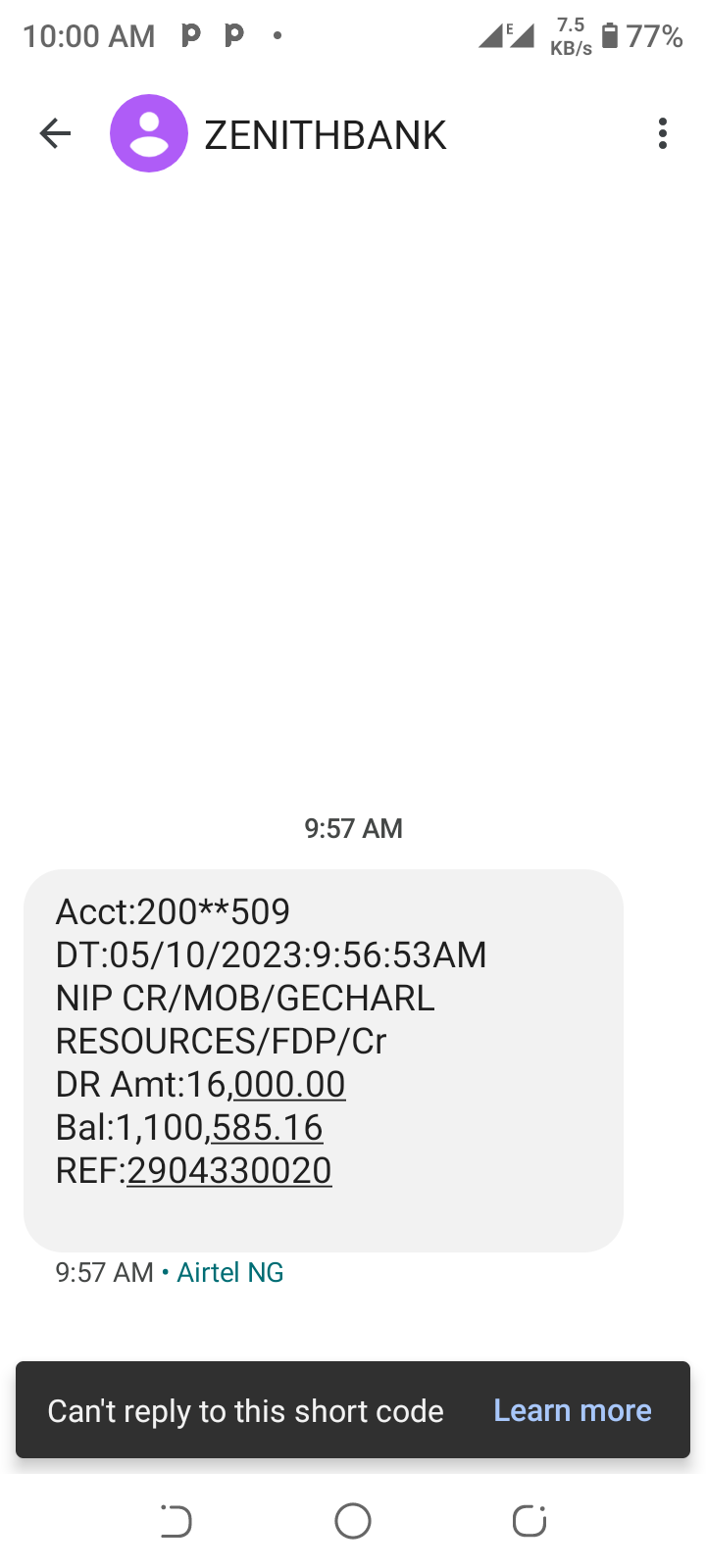Open the three-dot overflow menu

point(663,133)
